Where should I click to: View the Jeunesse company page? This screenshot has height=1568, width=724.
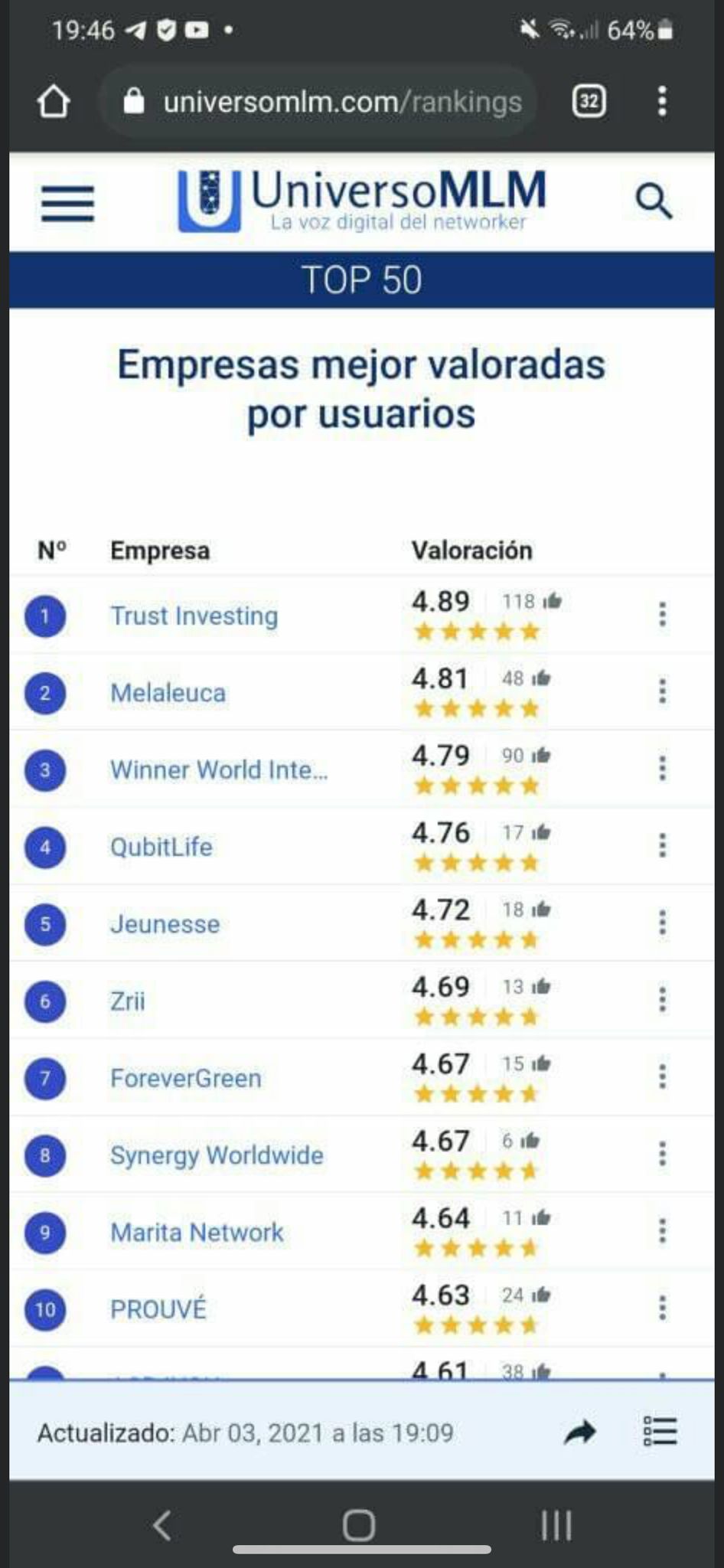pos(165,924)
